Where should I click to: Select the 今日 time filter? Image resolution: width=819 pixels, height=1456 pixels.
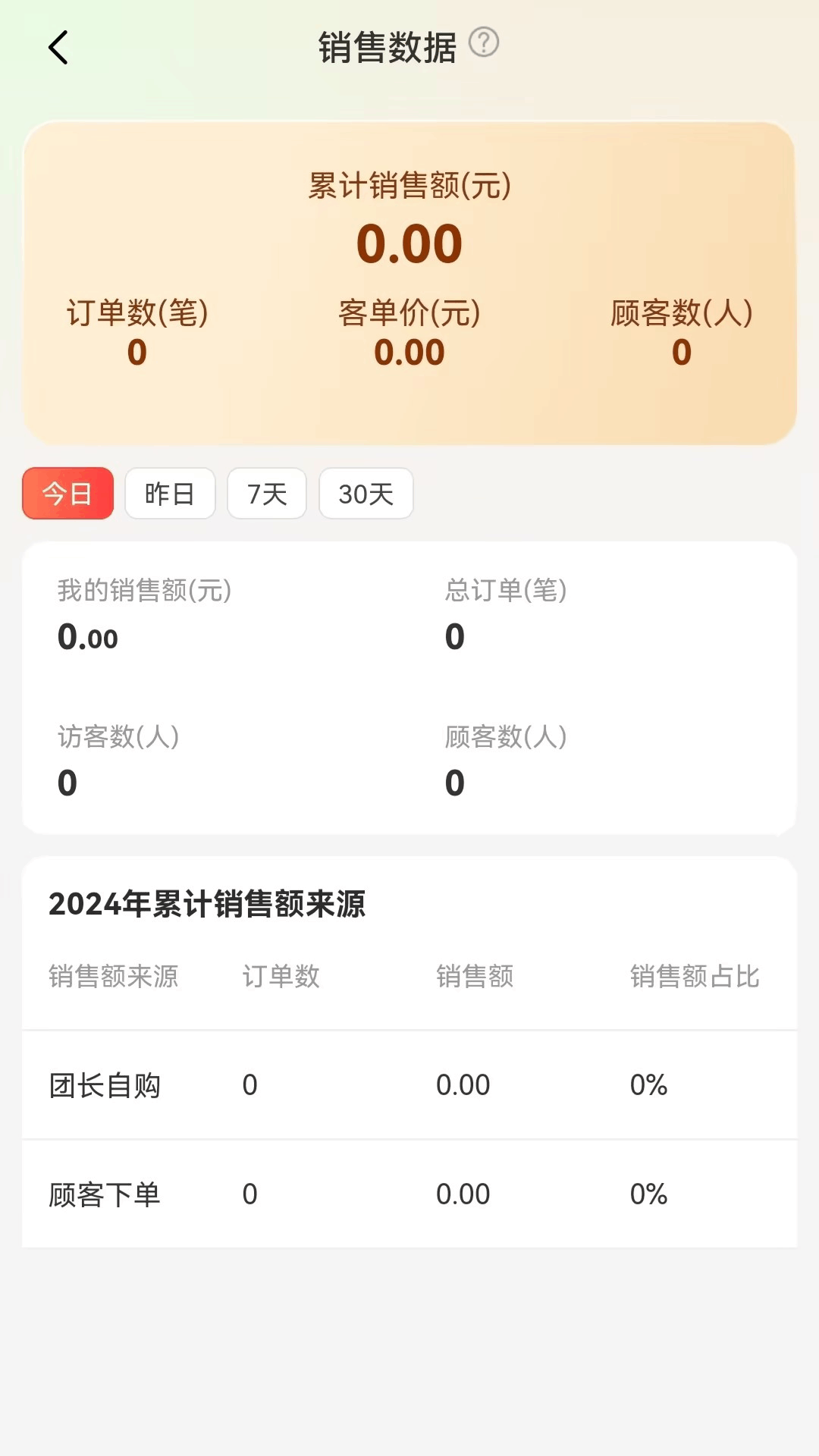pos(67,494)
